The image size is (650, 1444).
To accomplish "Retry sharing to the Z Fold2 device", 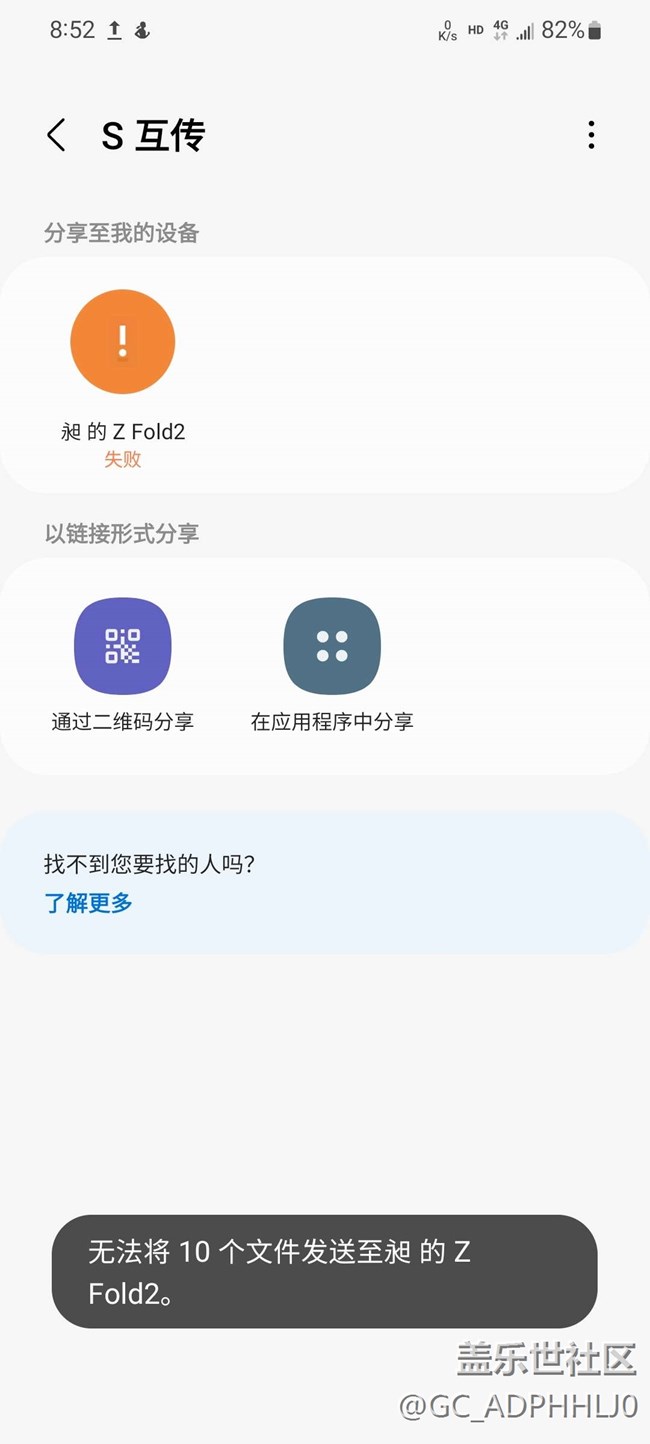I will point(123,342).
